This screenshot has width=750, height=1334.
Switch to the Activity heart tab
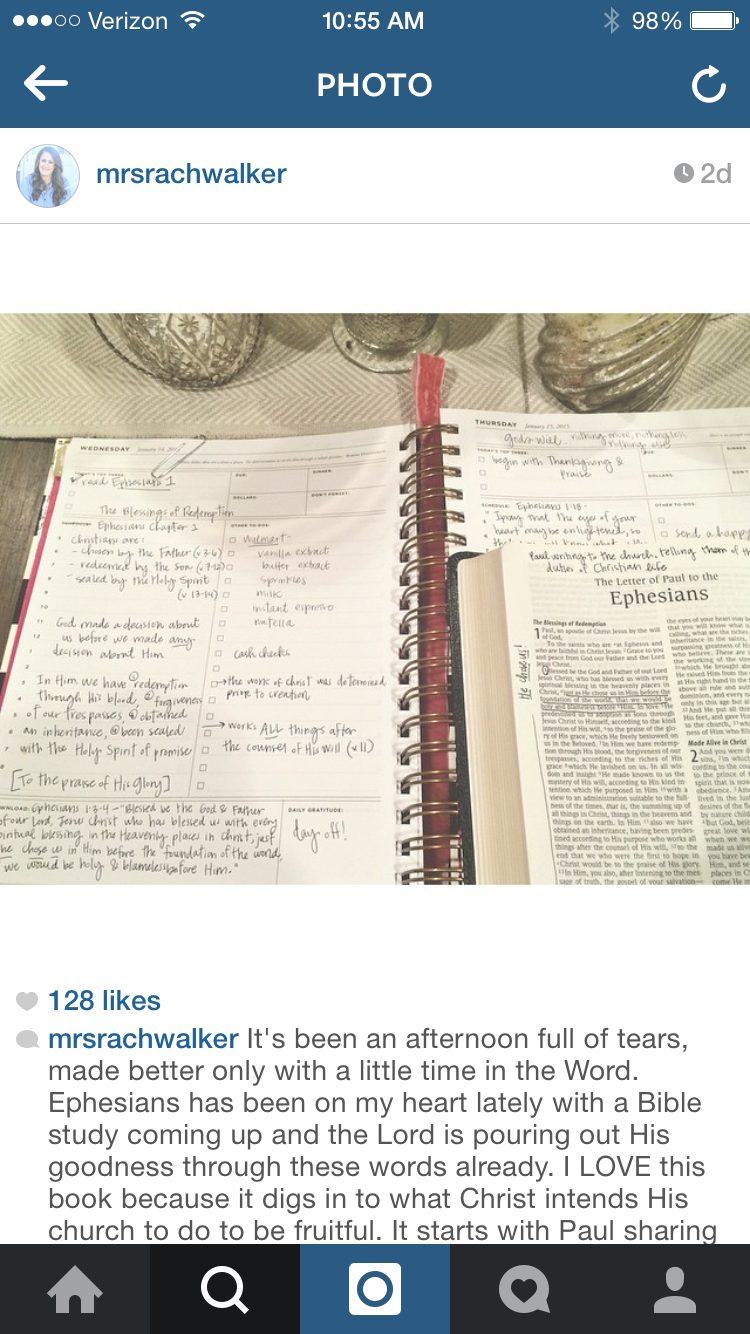pyautogui.click(x=525, y=1289)
